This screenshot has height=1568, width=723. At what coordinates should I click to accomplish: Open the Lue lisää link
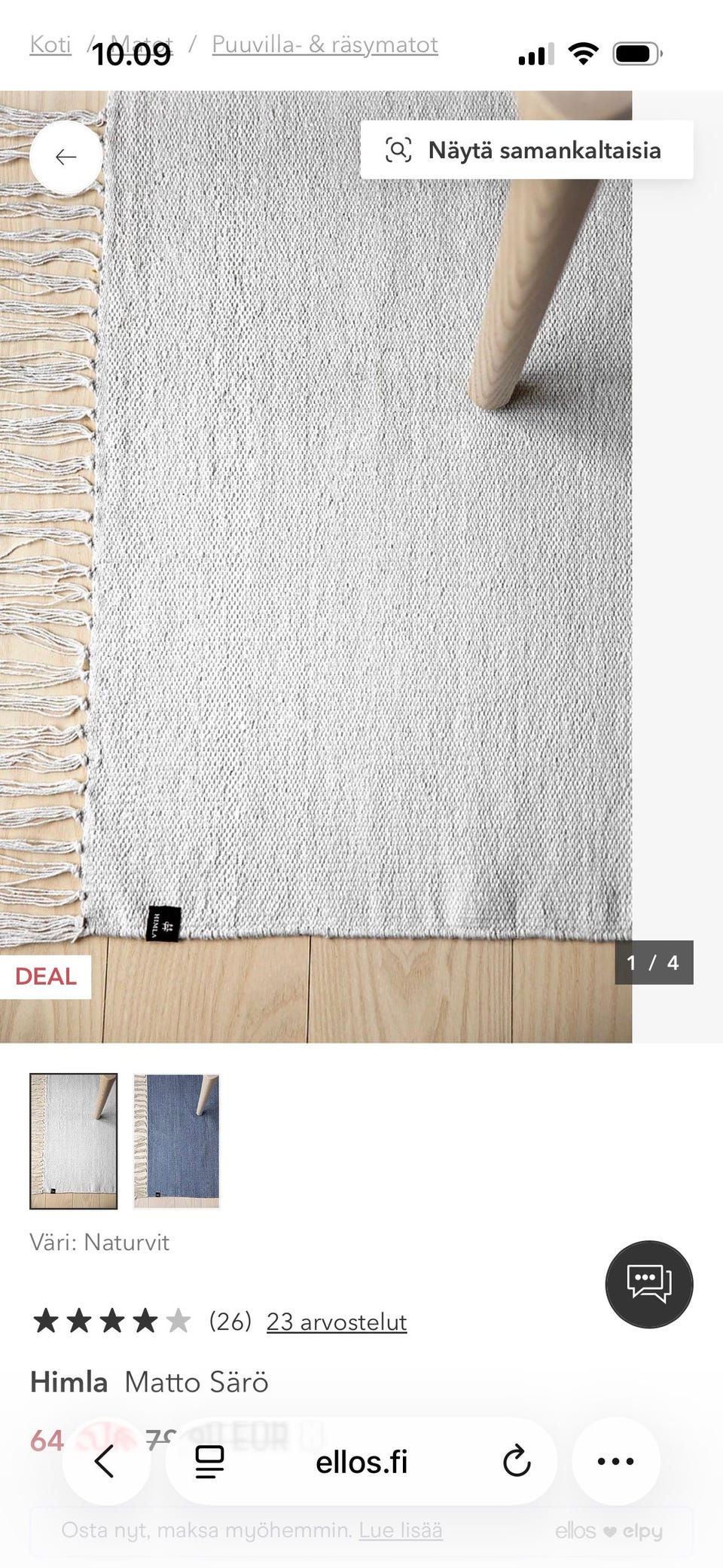pyautogui.click(x=400, y=1530)
